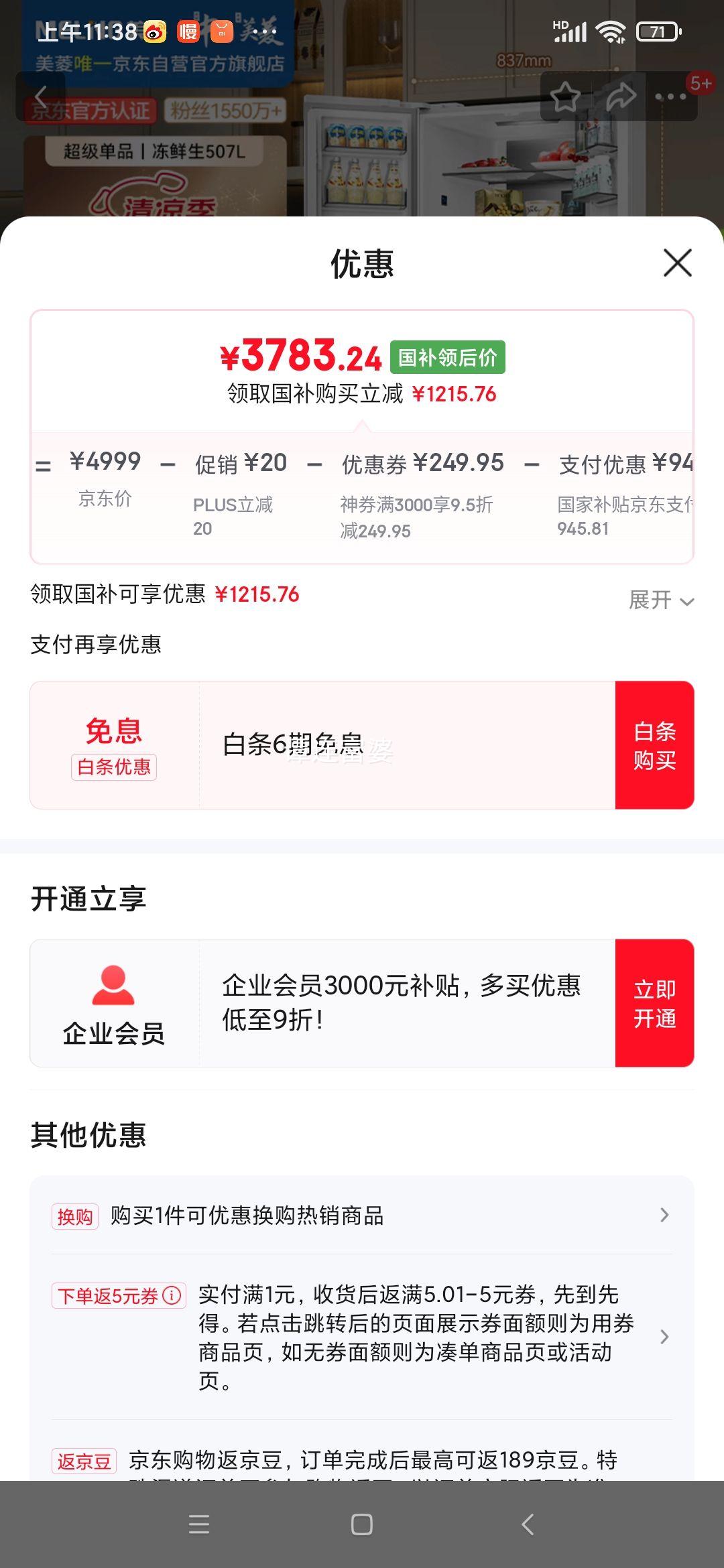
Task: Tap 立即开通 for 企业会员
Action: [x=654, y=1003]
